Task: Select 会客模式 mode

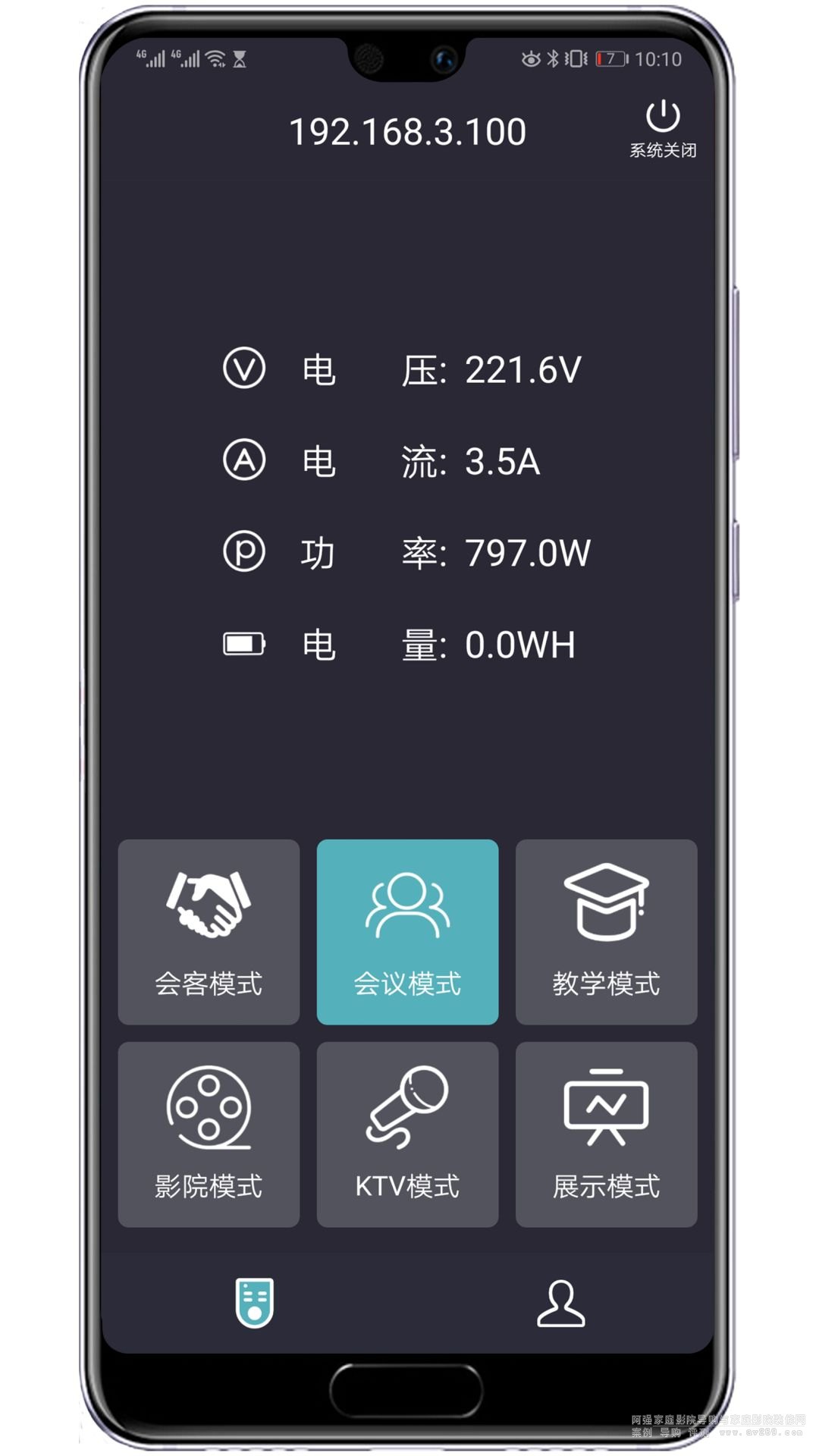Action: click(209, 931)
